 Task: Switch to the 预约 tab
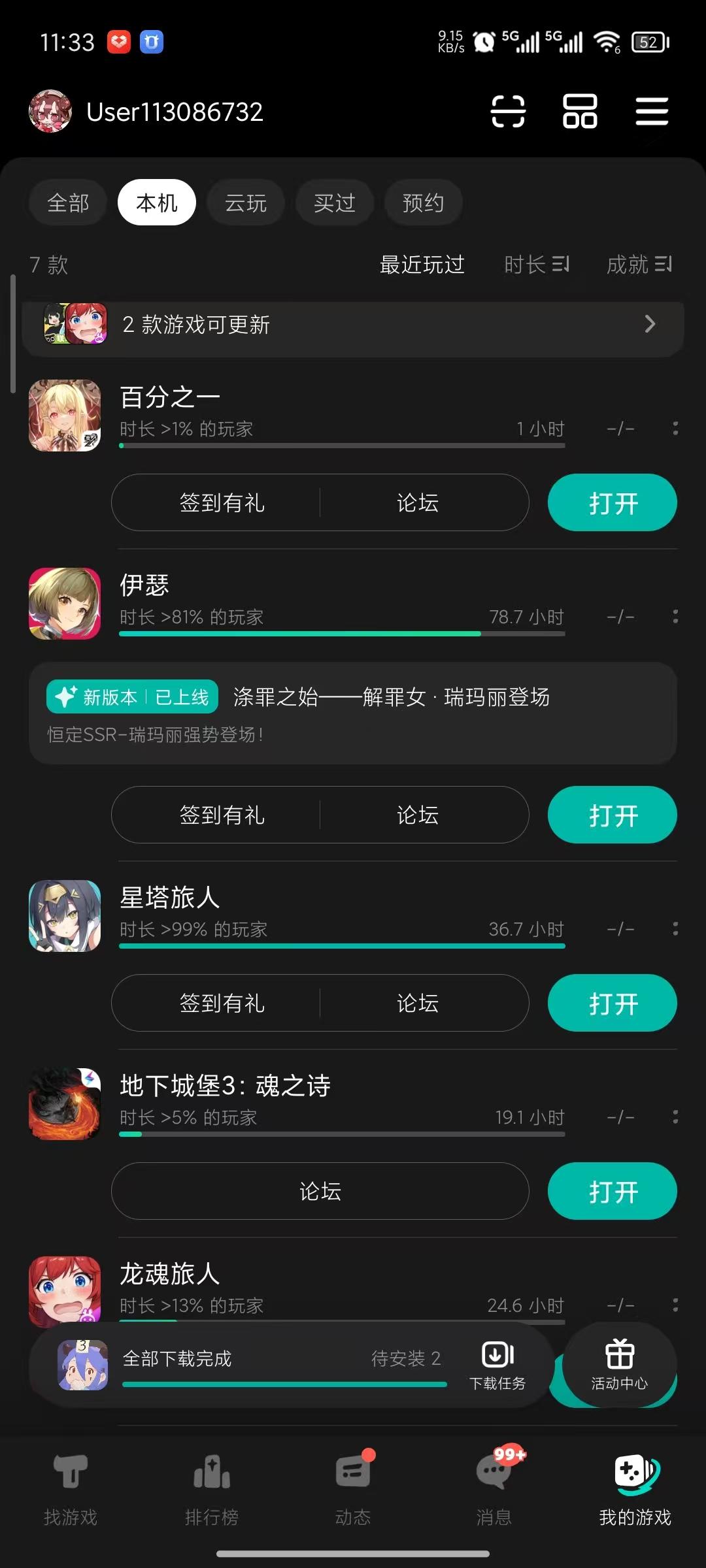(x=424, y=203)
